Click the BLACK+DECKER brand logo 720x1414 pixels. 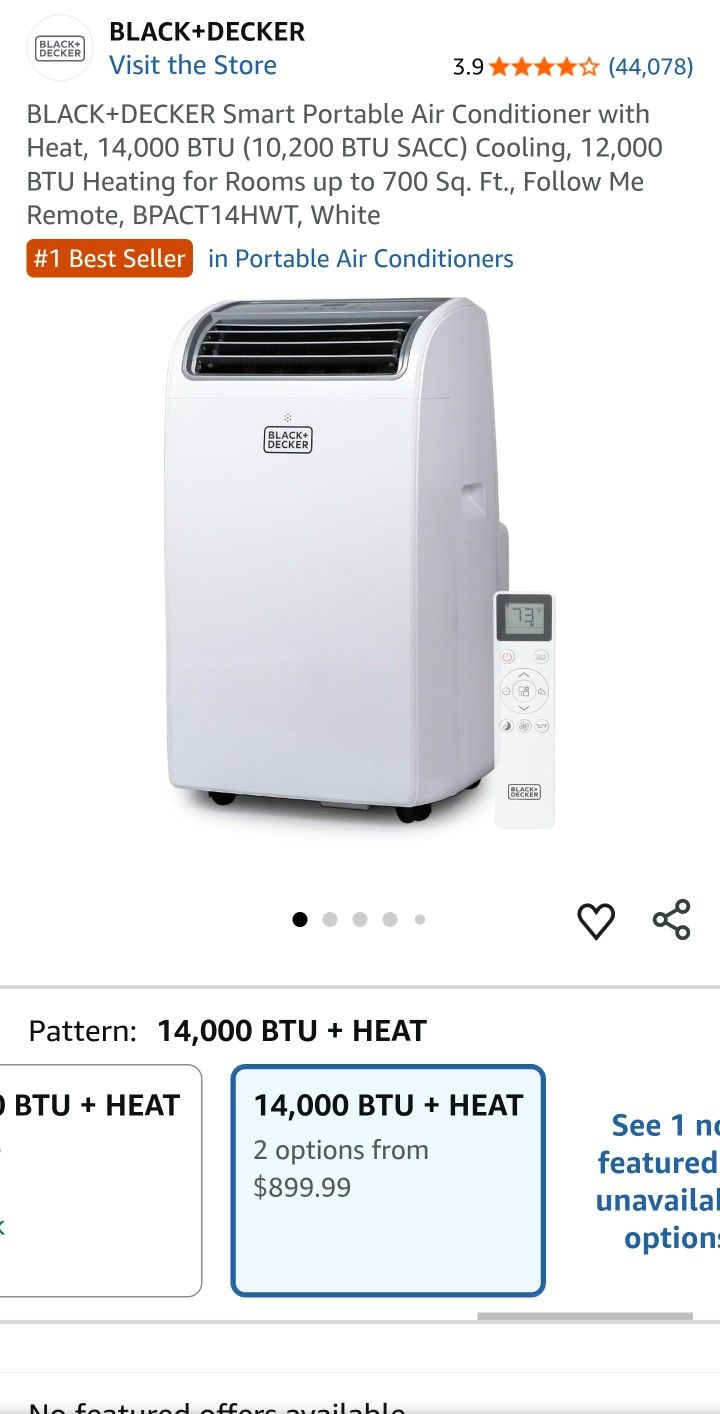click(59, 44)
